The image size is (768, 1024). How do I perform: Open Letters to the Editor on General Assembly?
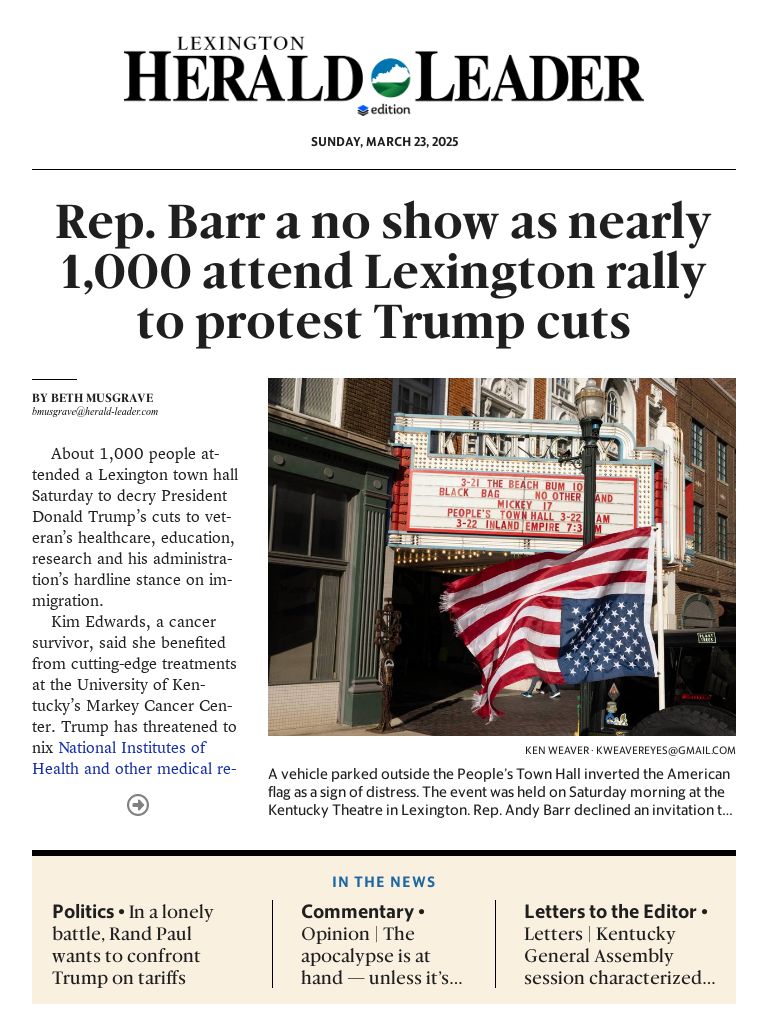(x=619, y=944)
